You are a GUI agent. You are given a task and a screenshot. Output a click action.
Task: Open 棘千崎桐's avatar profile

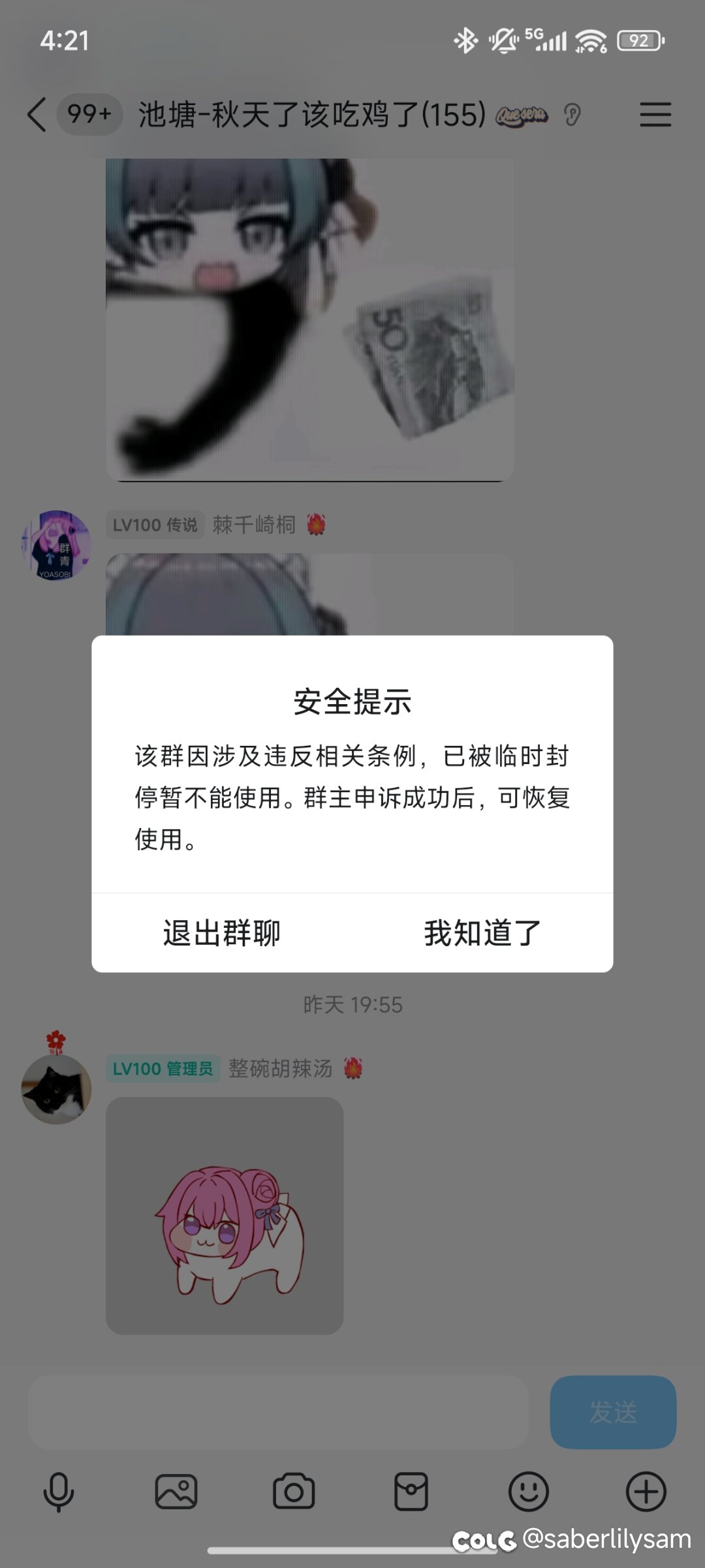56,546
